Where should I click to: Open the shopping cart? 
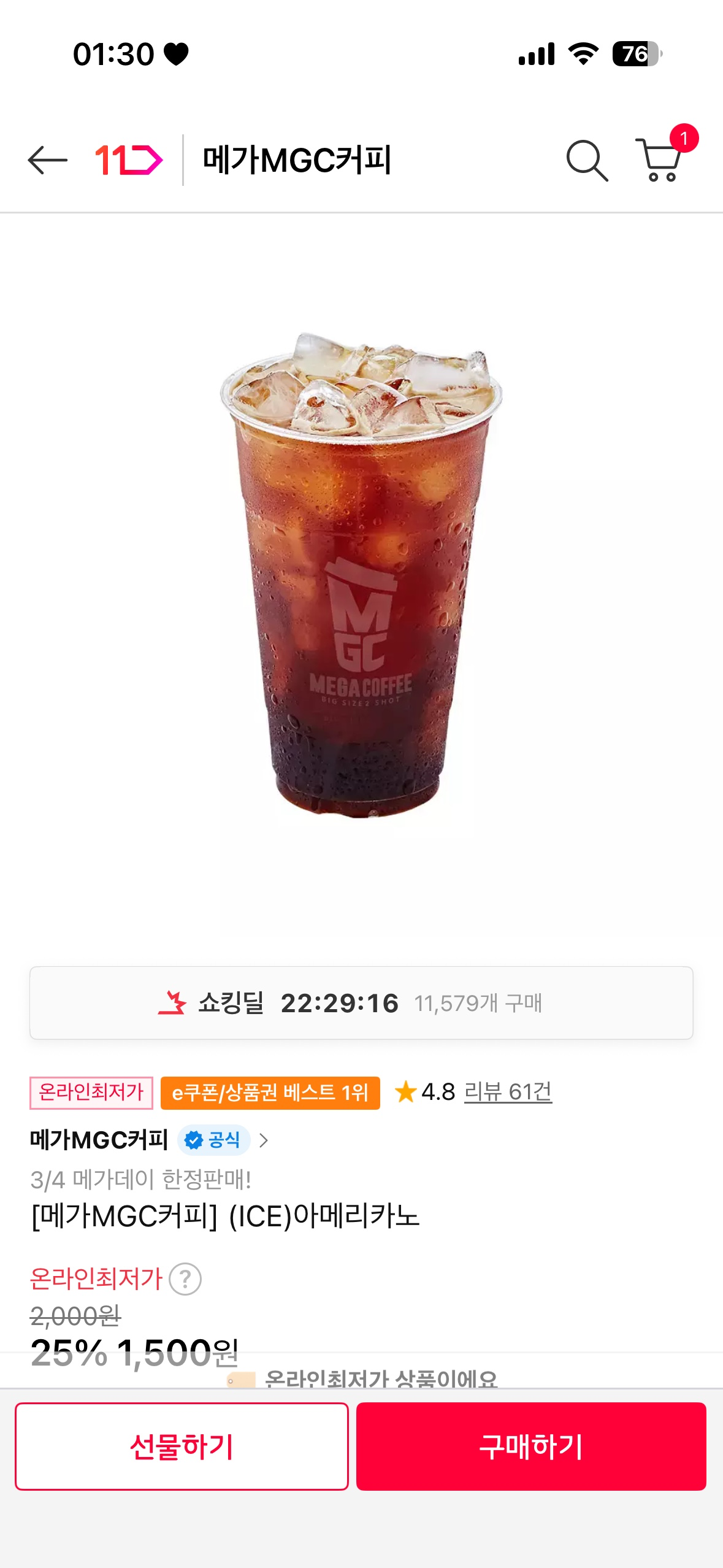(x=660, y=160)
